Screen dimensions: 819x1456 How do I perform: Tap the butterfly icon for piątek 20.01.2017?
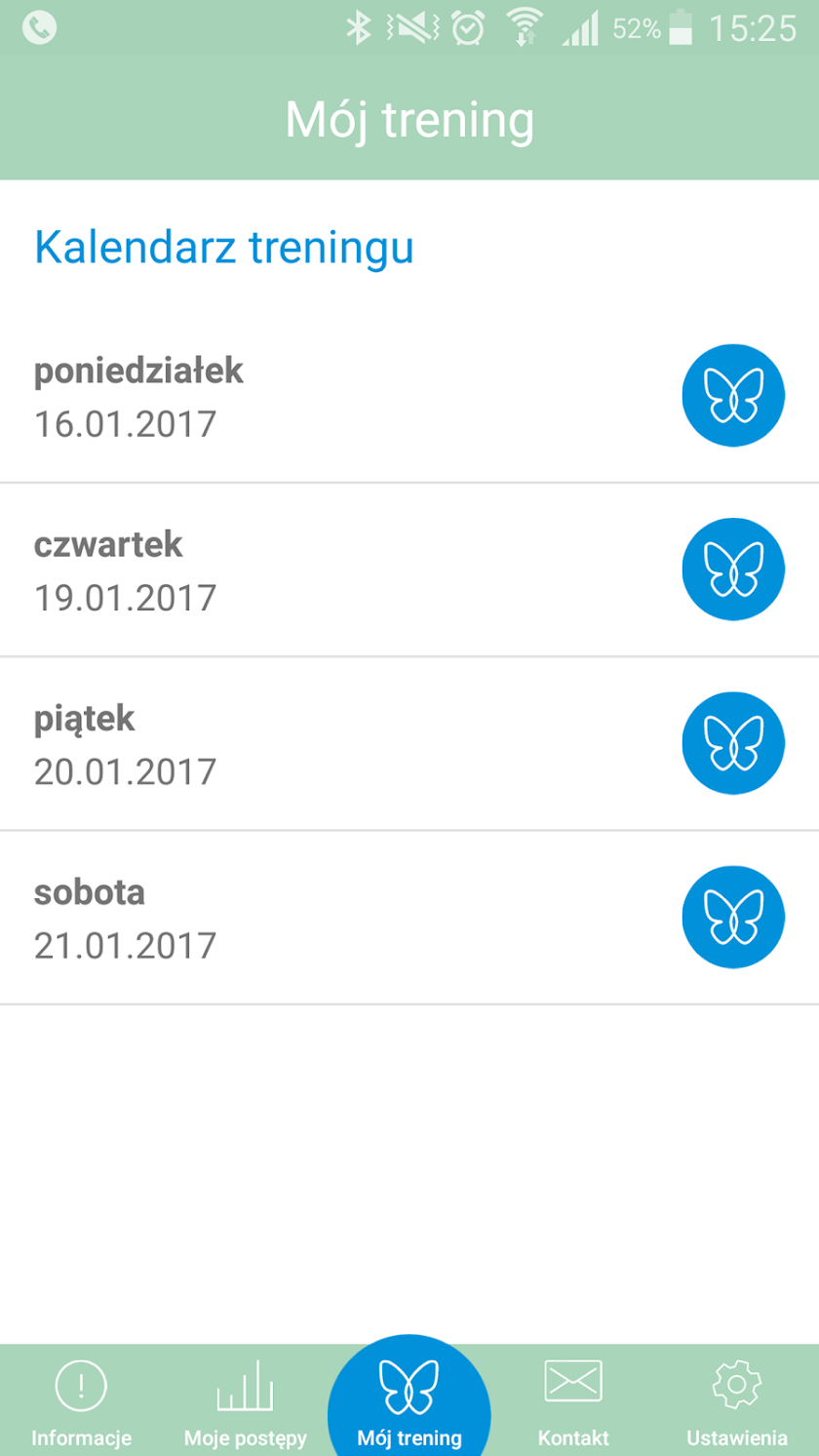(732, 743)
